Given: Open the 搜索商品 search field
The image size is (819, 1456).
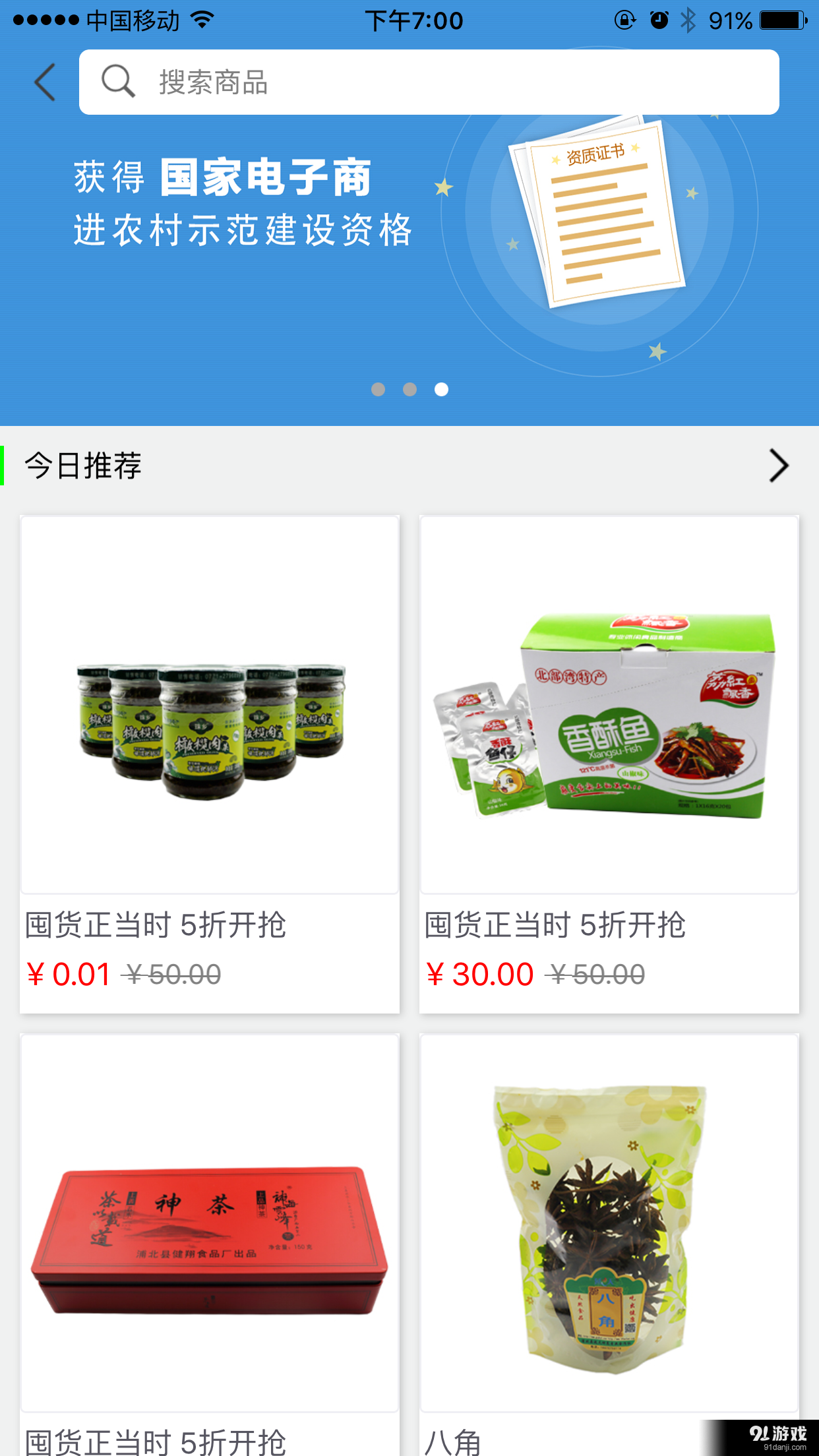Looking at the screenshot, I should coord(429,82).
